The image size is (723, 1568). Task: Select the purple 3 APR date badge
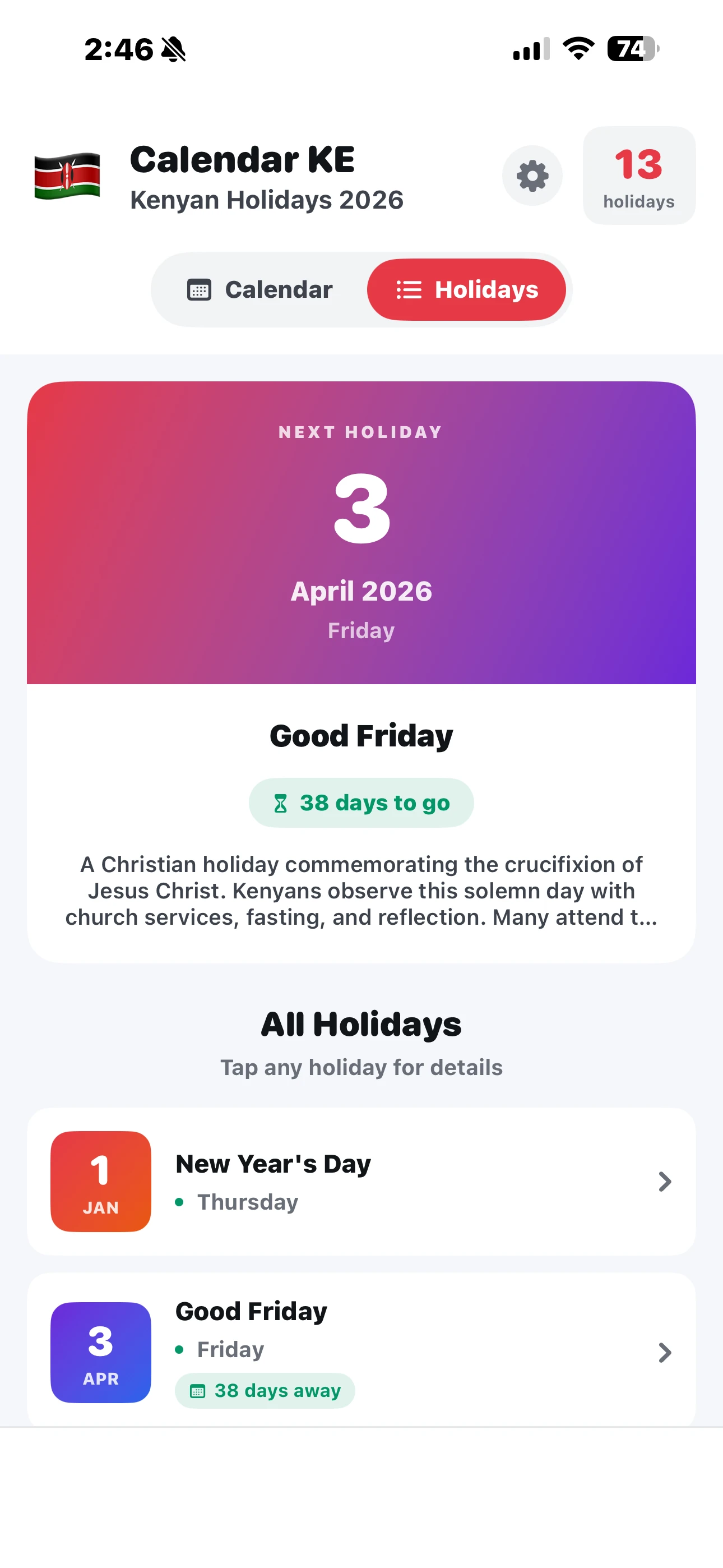100,1353
